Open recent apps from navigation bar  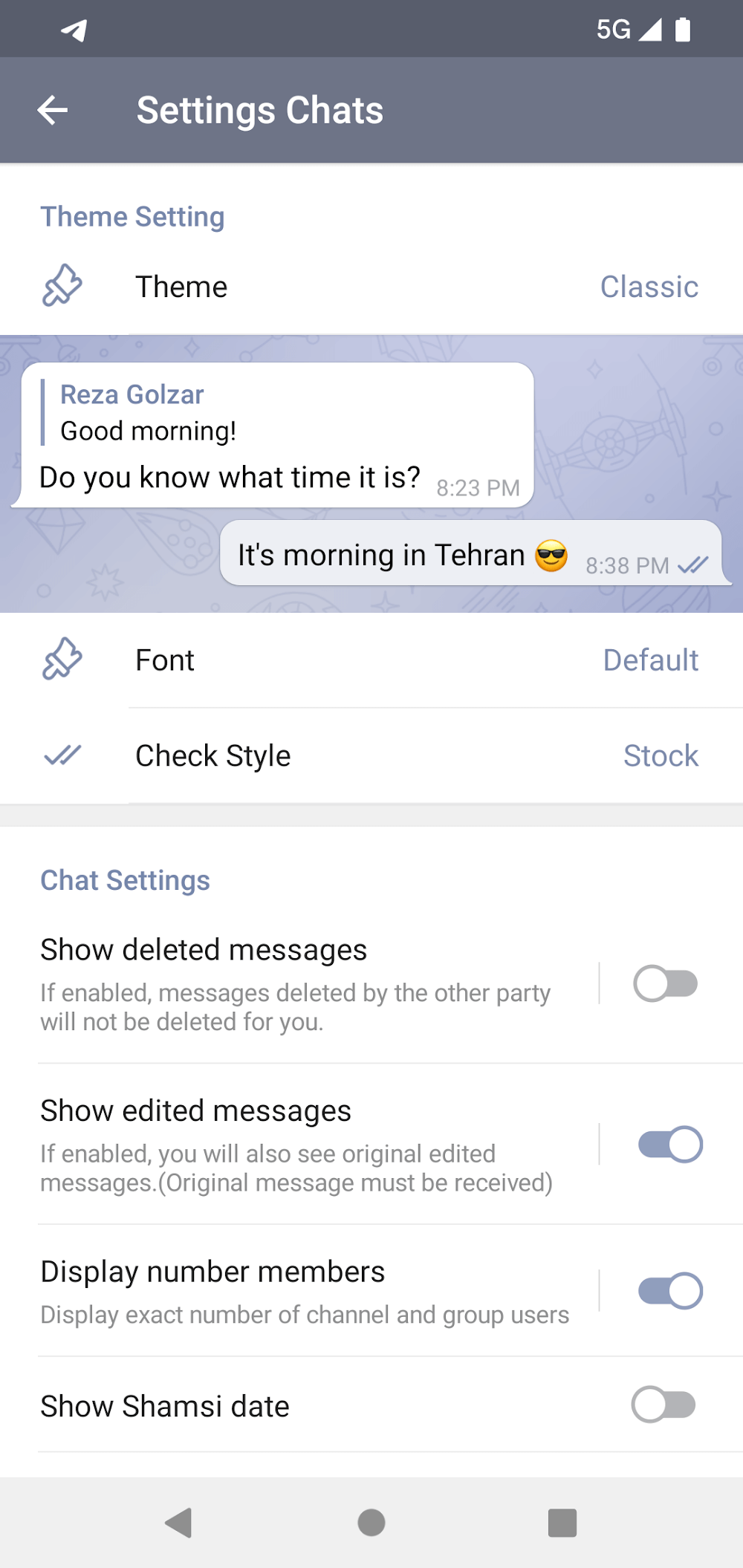(562, 1522)
